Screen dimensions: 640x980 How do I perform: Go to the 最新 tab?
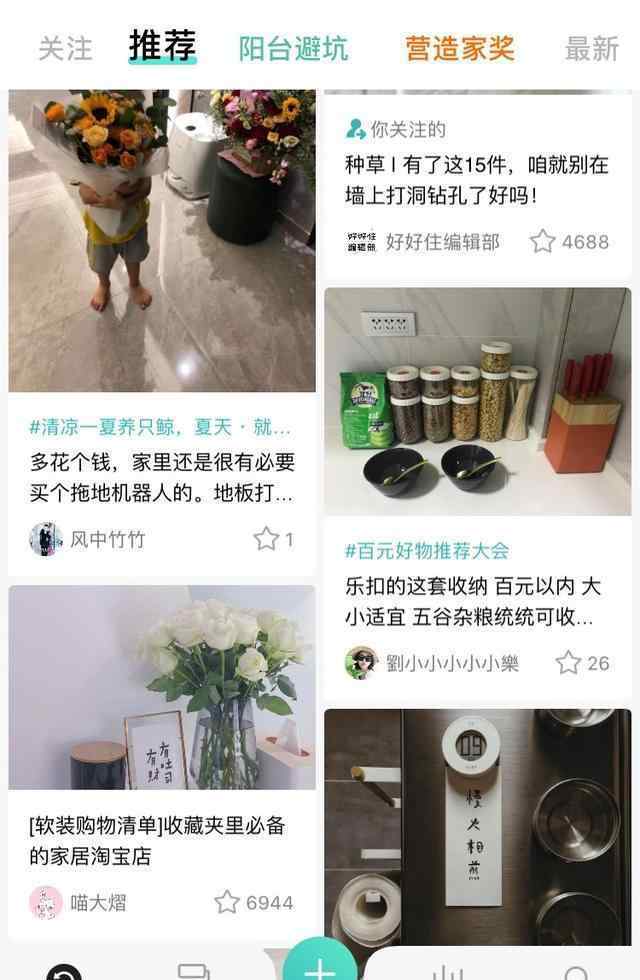[592, 48]
